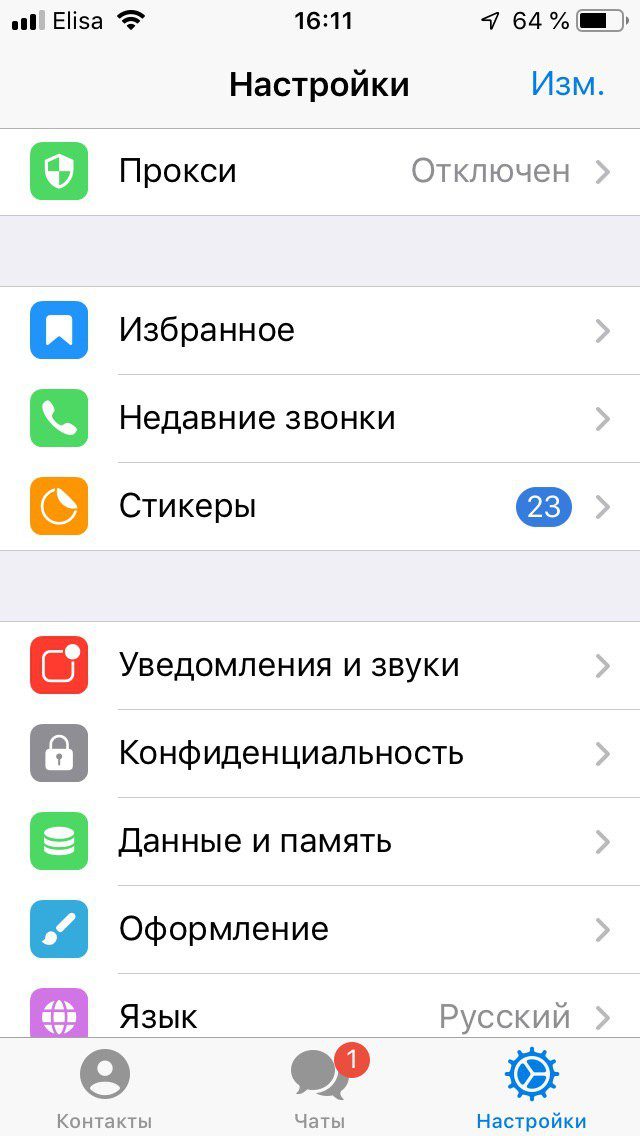Open the Прокси settings row
This screenshot has width=640, height=1136.
[320, 172]
